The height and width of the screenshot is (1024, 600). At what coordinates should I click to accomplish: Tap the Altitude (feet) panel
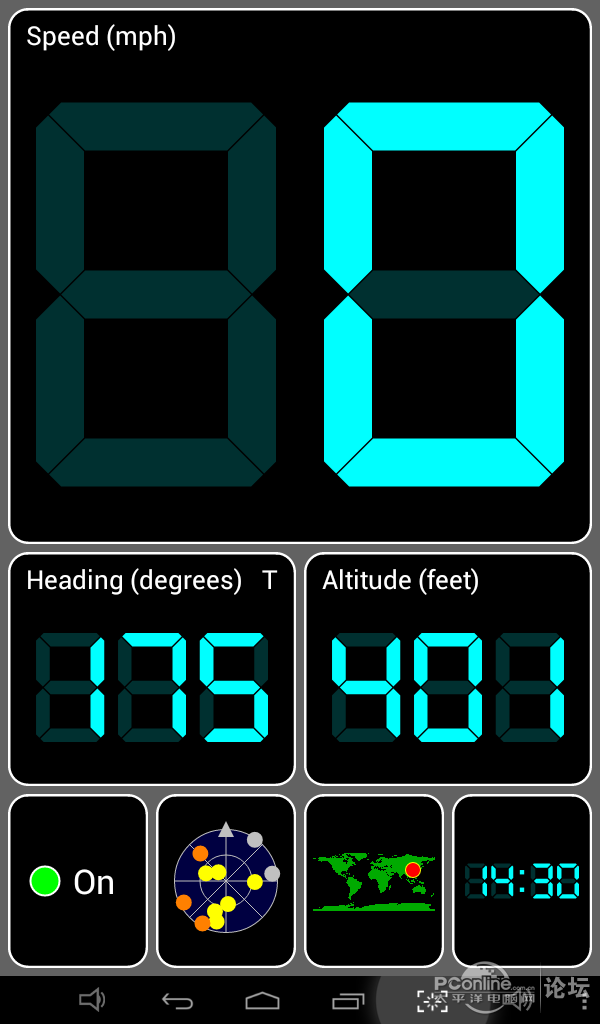tap(448, 669)
